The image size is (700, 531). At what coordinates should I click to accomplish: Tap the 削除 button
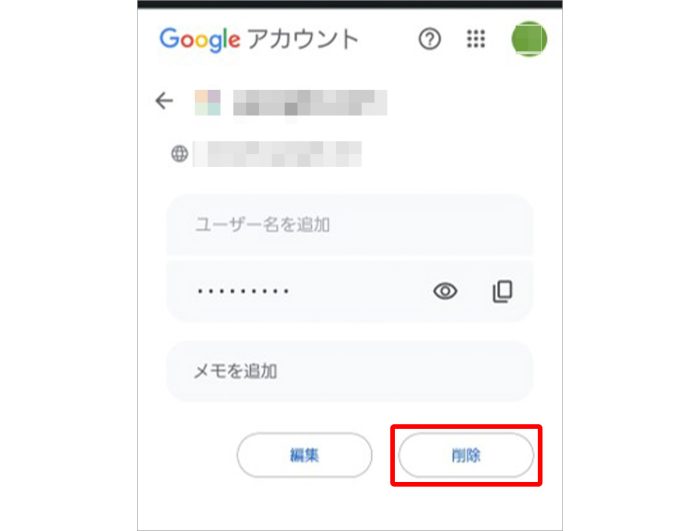(x=466, y=455)
